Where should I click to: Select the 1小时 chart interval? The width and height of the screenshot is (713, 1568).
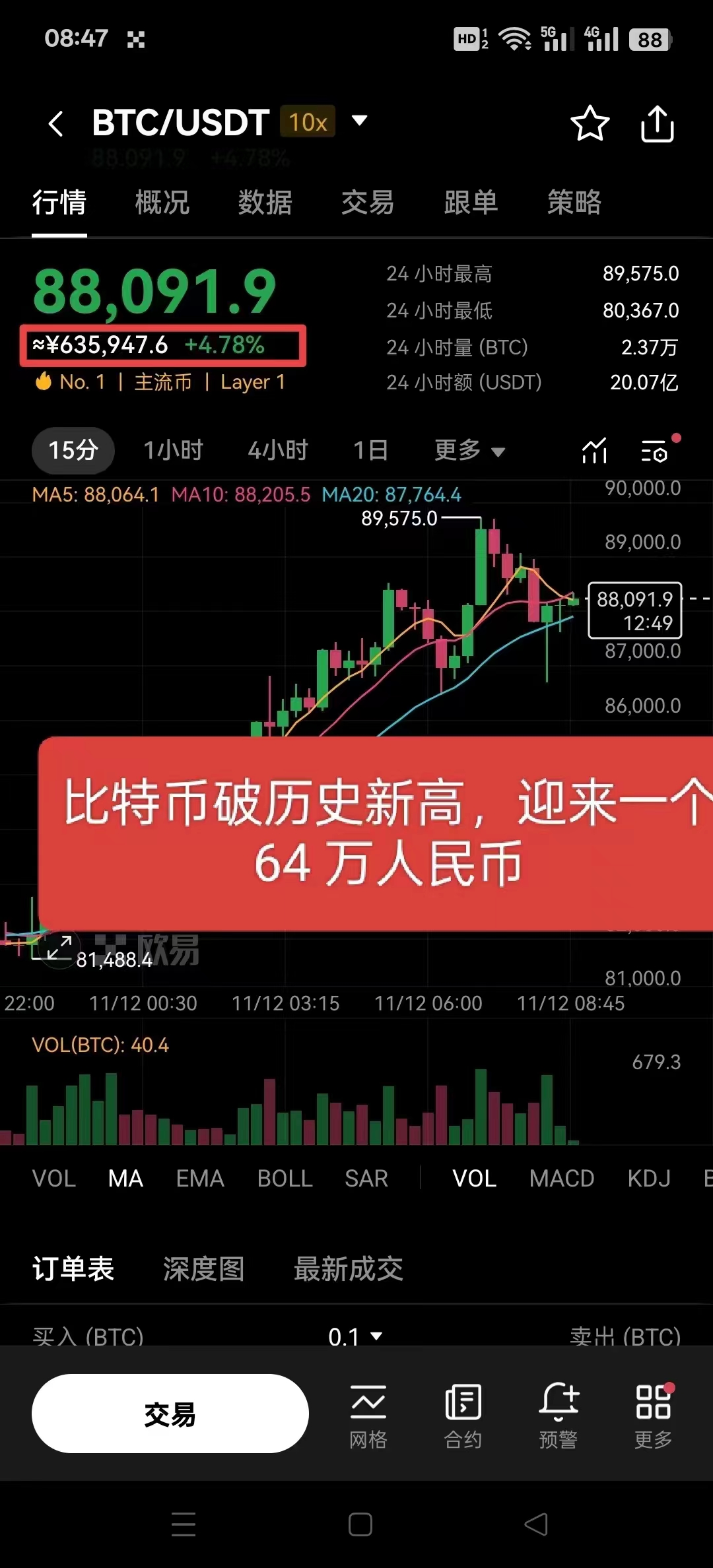[173, 450]
